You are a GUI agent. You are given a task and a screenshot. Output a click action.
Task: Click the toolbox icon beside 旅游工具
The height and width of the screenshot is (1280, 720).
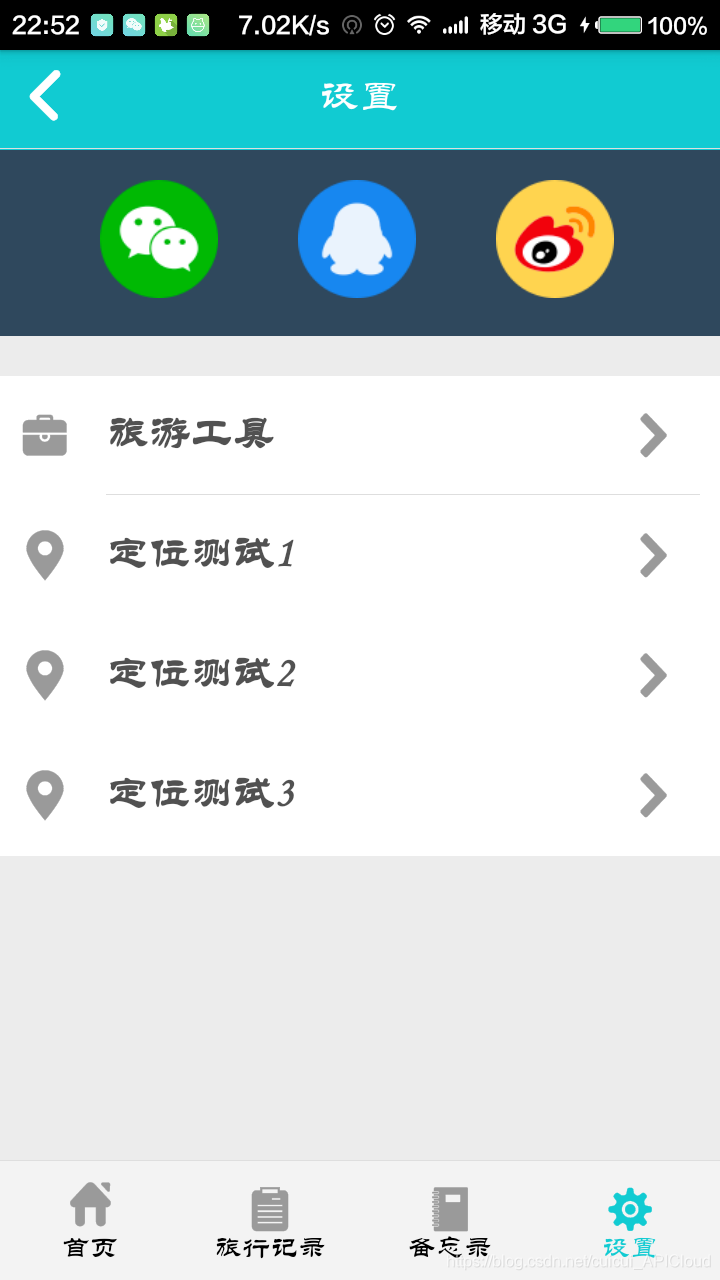click(x=44, y=434)
